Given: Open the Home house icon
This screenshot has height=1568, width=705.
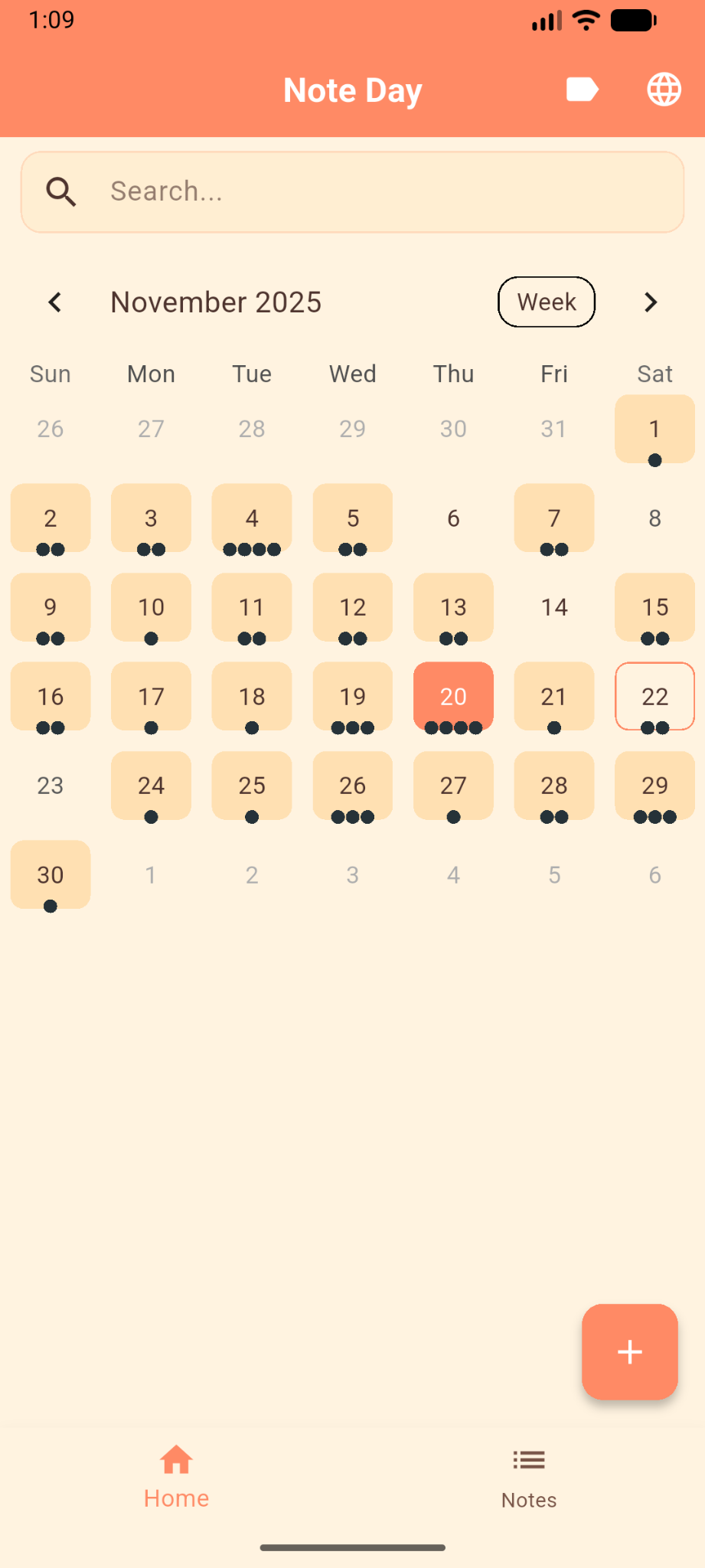Looking at the screenshot, I should point(176,1459).
